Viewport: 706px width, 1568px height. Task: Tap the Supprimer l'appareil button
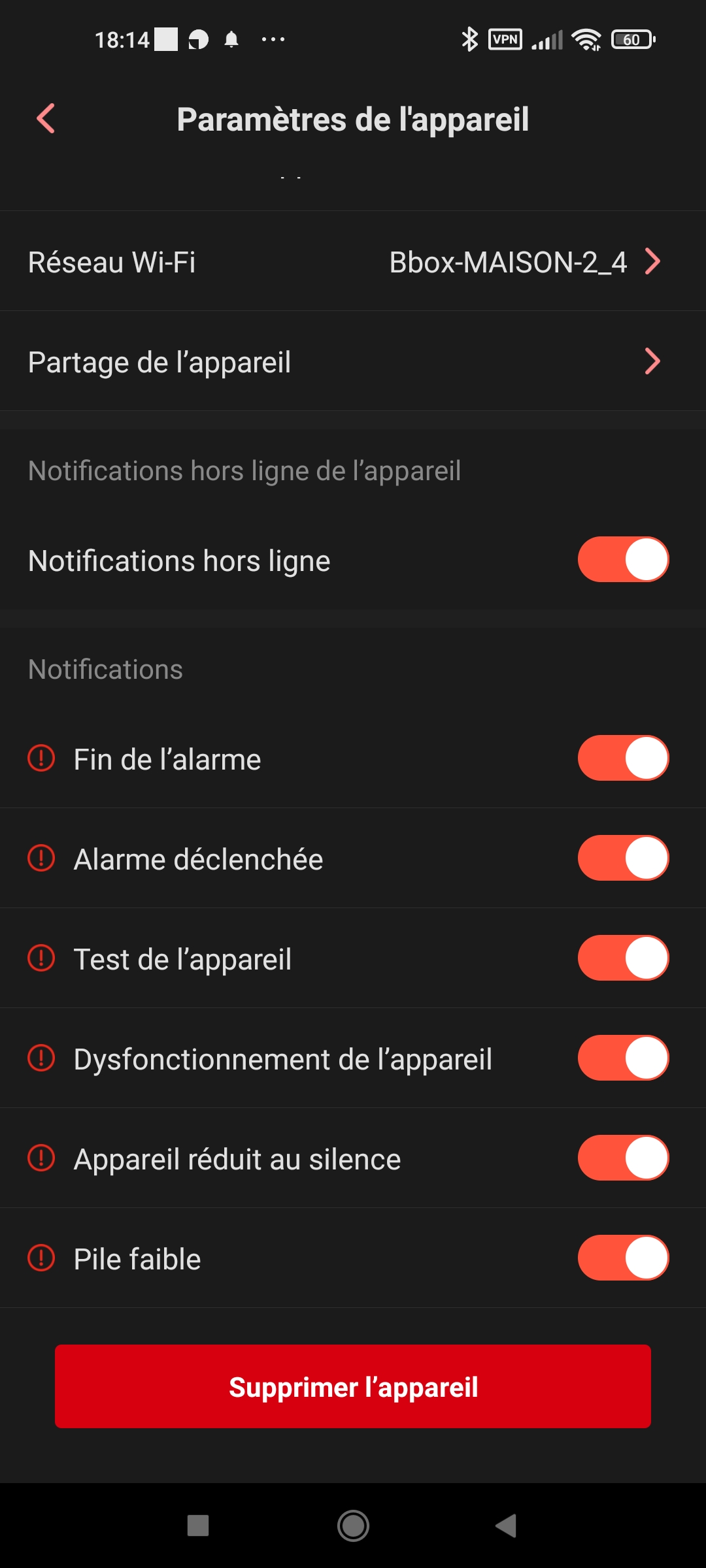click(x=353, y=1386)
